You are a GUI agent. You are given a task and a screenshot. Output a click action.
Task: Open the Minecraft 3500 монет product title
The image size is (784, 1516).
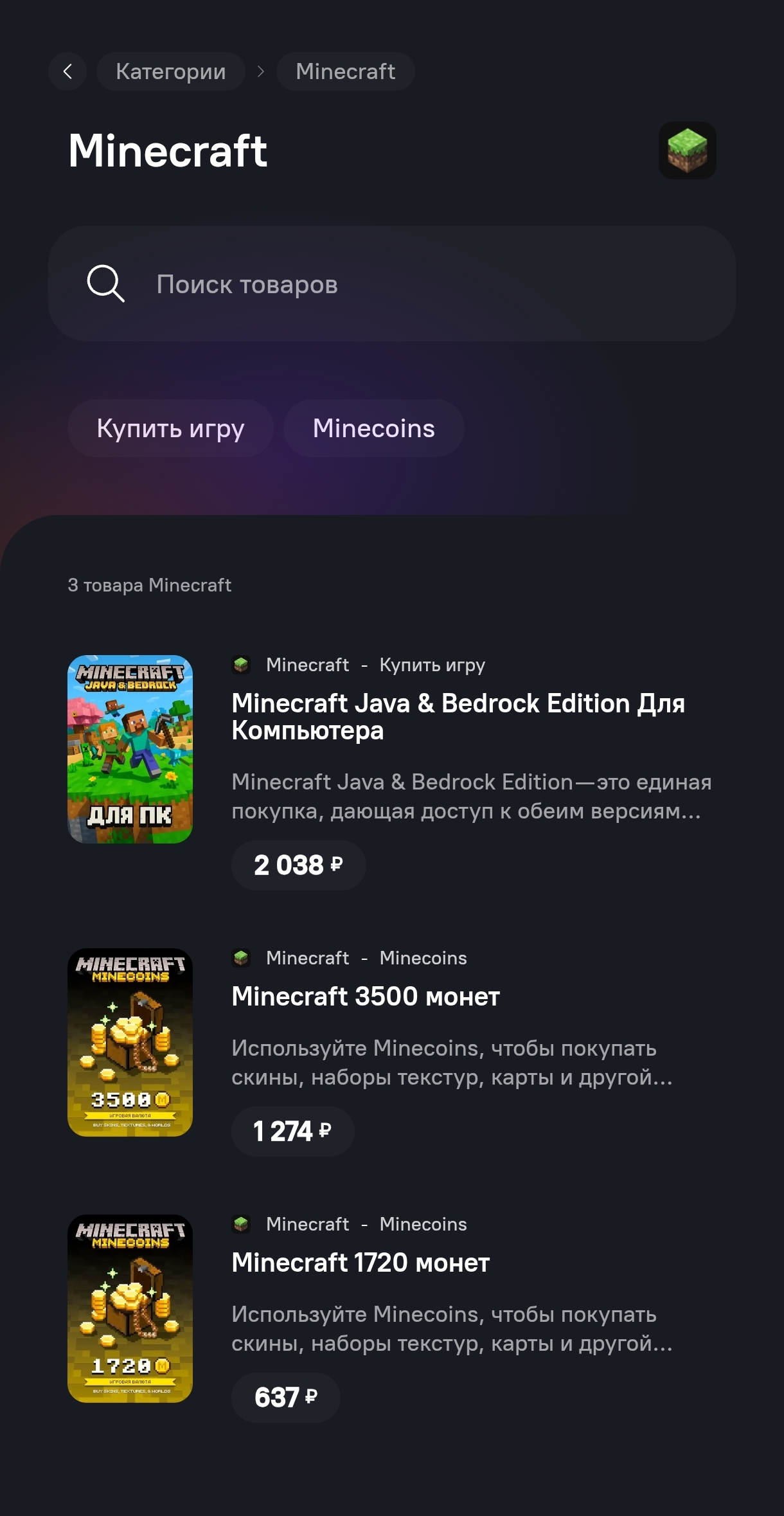pyautogui.click(x=366, y=997)
